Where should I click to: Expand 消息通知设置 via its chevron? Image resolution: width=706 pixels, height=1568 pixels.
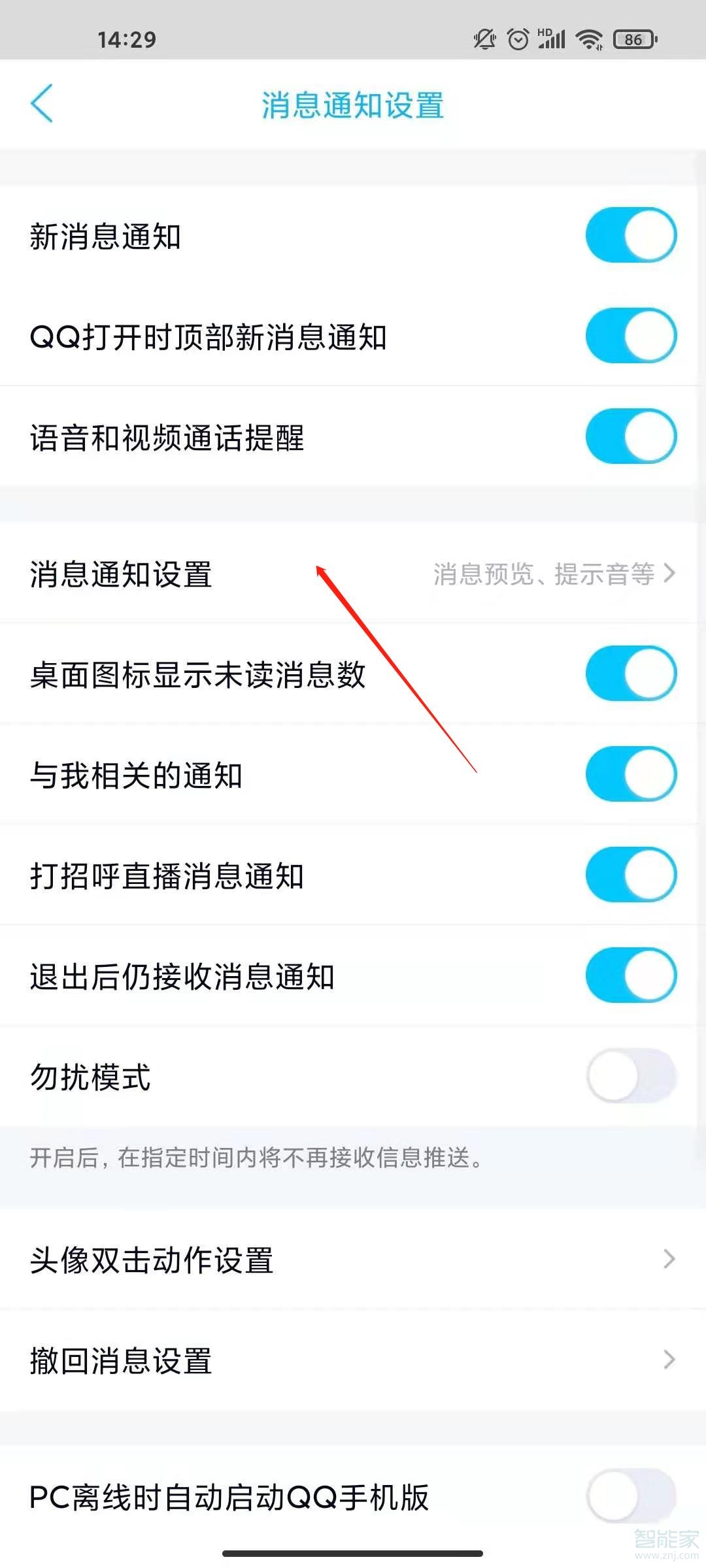[670, 574]
